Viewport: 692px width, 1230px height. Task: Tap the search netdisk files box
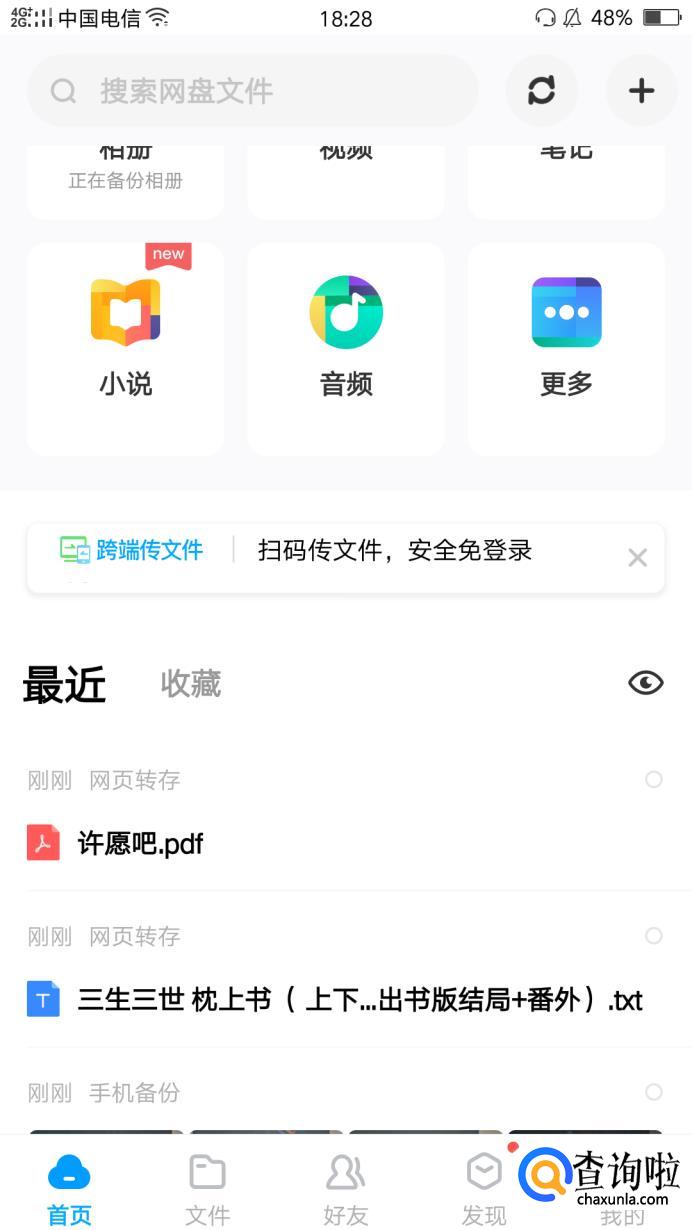click(x=252, y=91)
